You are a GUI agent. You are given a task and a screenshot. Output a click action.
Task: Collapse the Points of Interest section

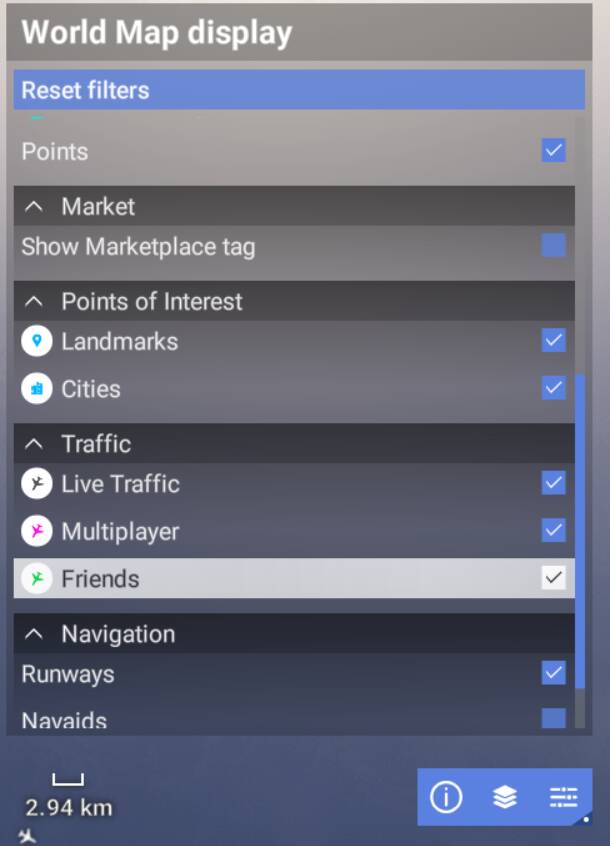point(34,302)
